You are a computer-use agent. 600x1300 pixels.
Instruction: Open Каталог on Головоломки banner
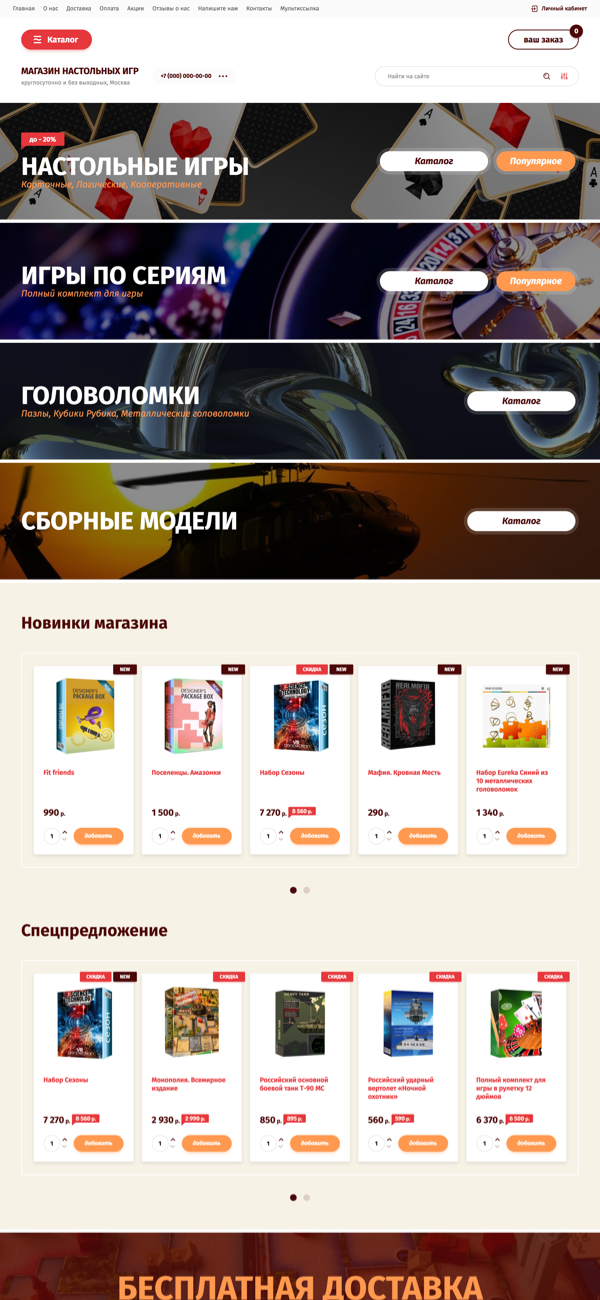coord(521,401)
